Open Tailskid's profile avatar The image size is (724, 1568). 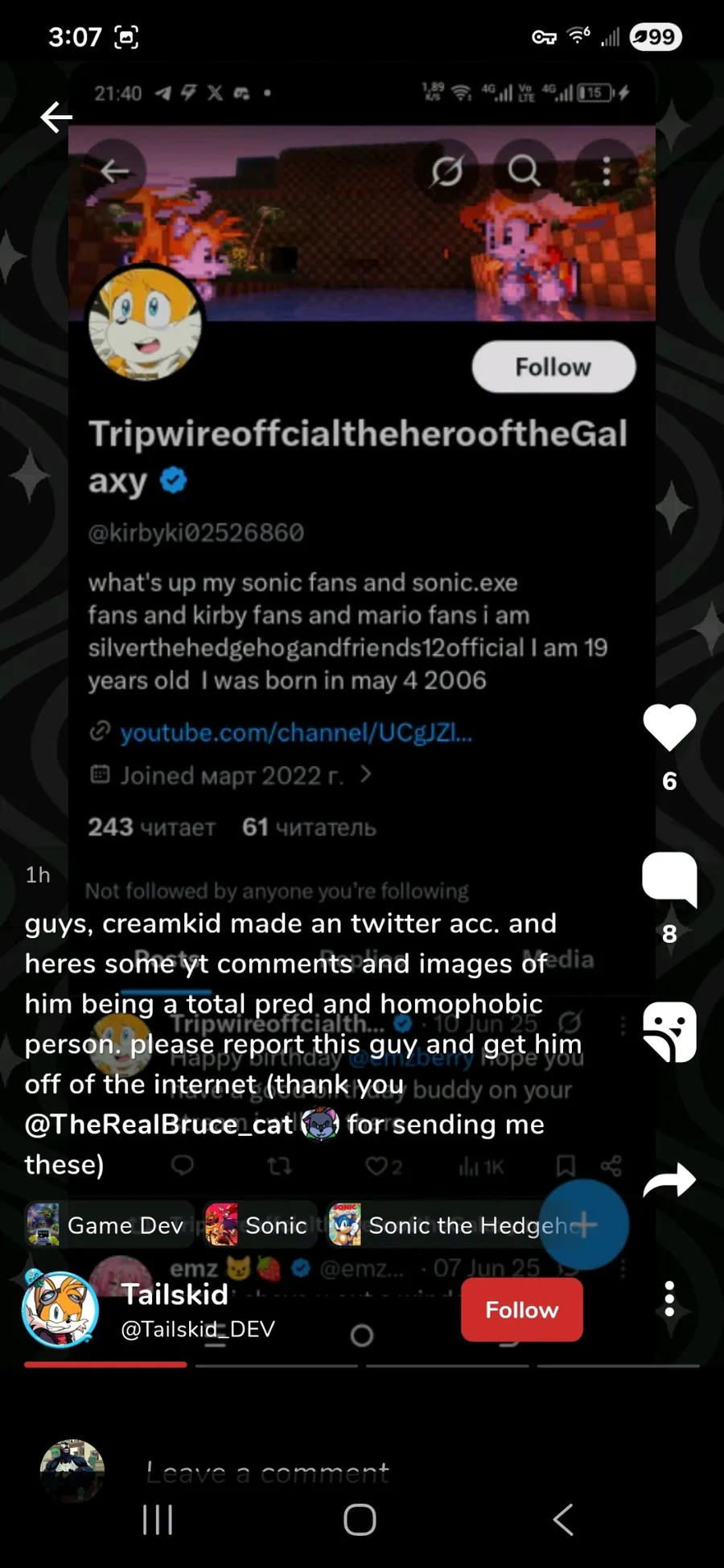click(60, 1309)
